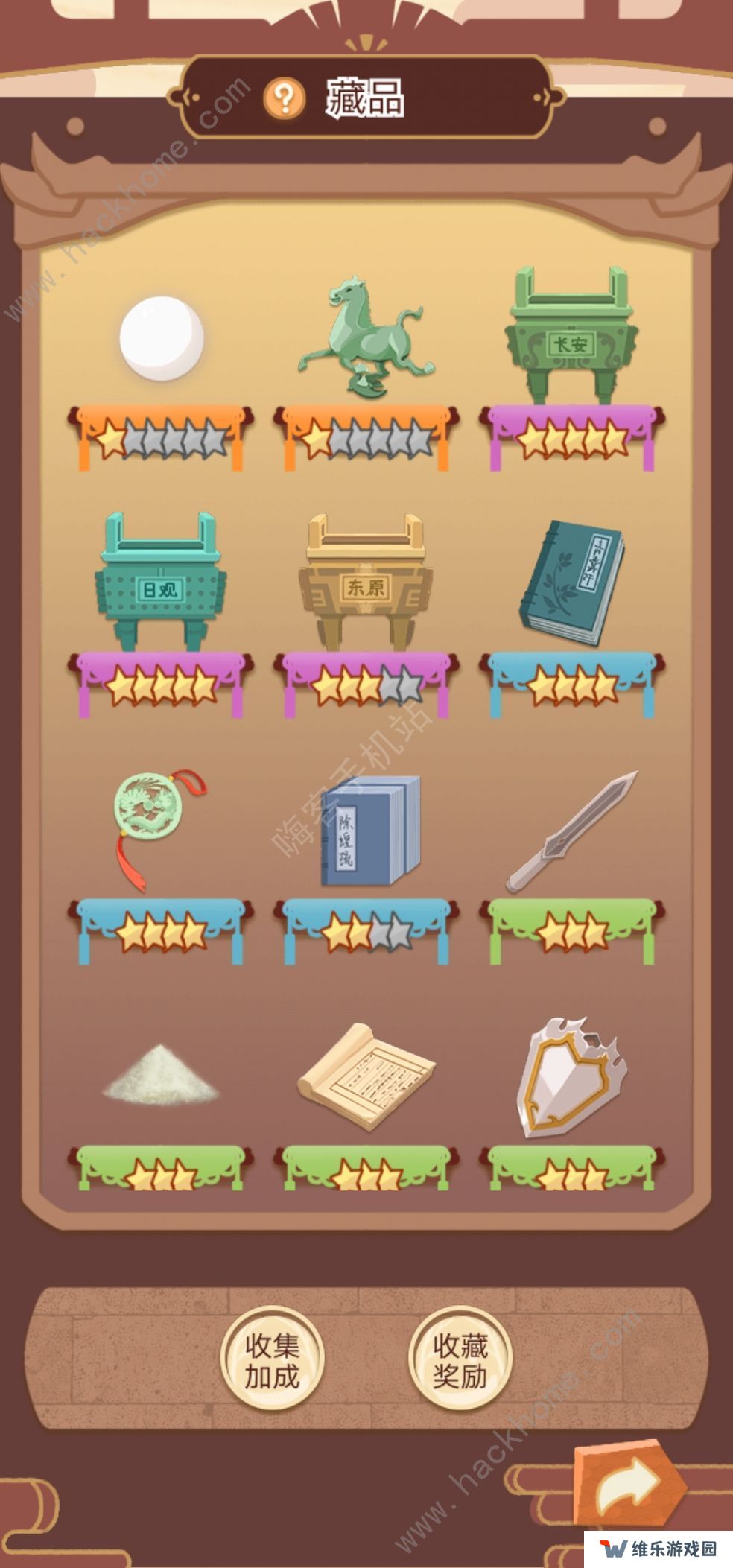Open the 长安 bronze ding item
This screenshot has height=1568, width=733.
click(571, 335)
